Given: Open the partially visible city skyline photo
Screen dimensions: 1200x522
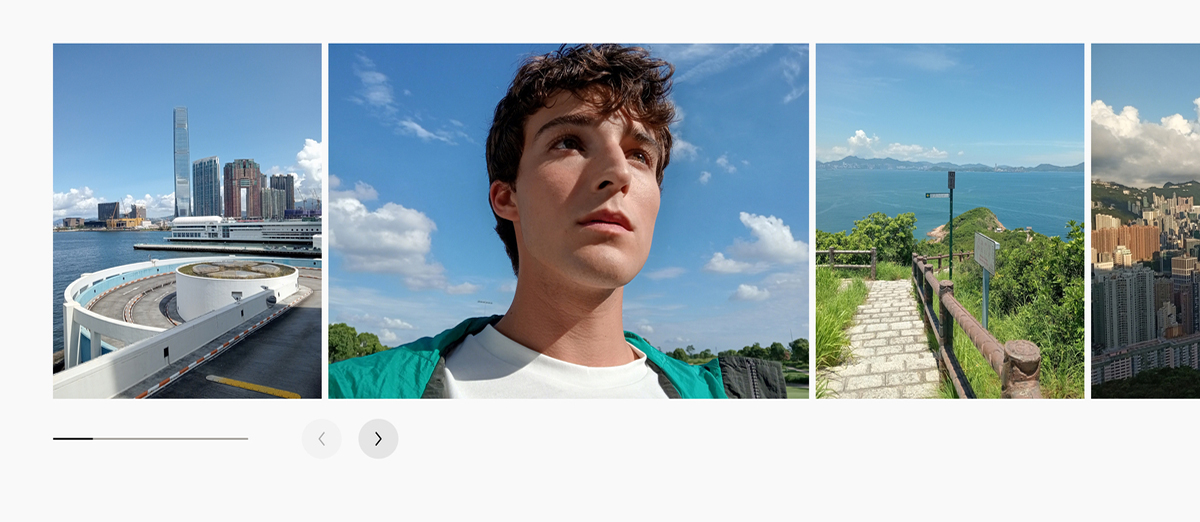Looking at the screenshot, I should [x=1145, y=221].
